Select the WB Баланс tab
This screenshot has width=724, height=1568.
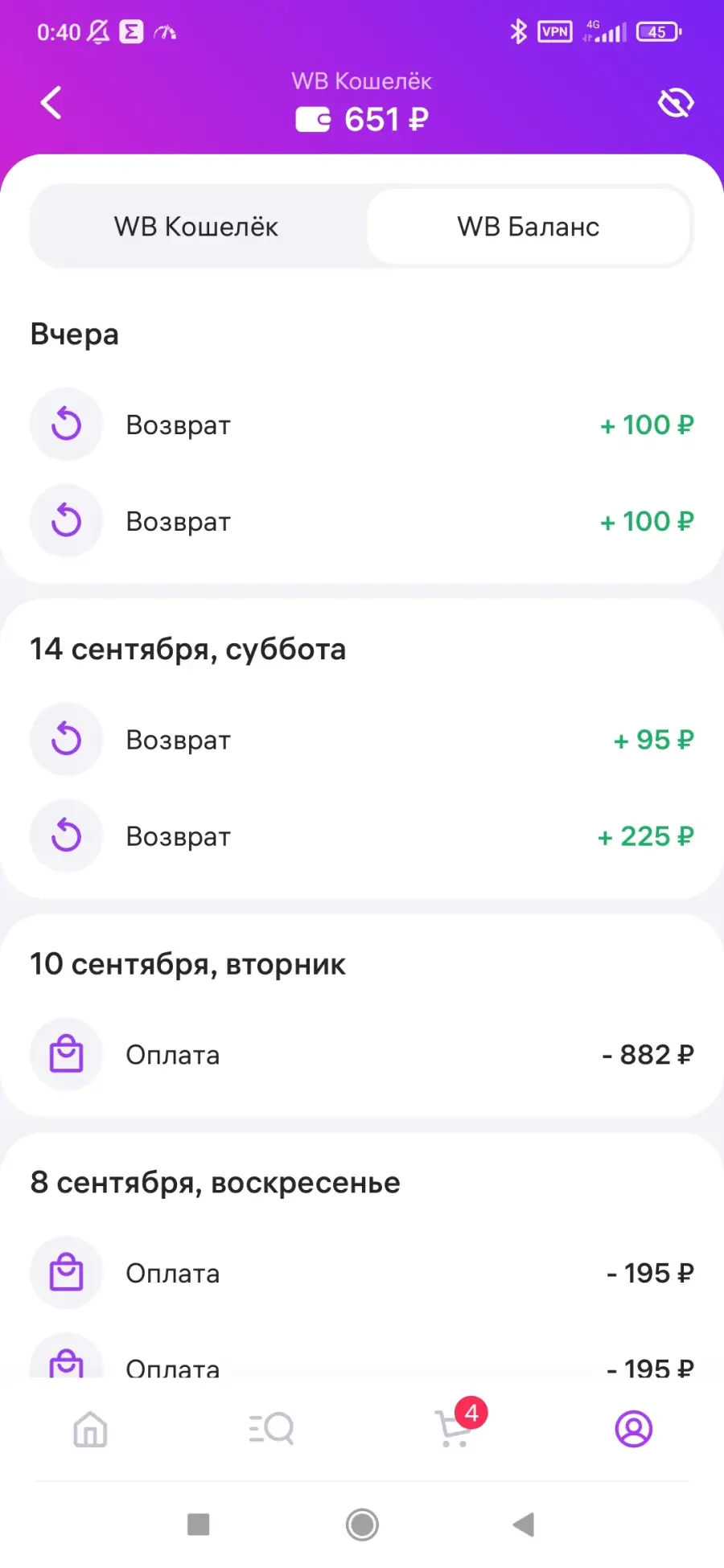529,227
